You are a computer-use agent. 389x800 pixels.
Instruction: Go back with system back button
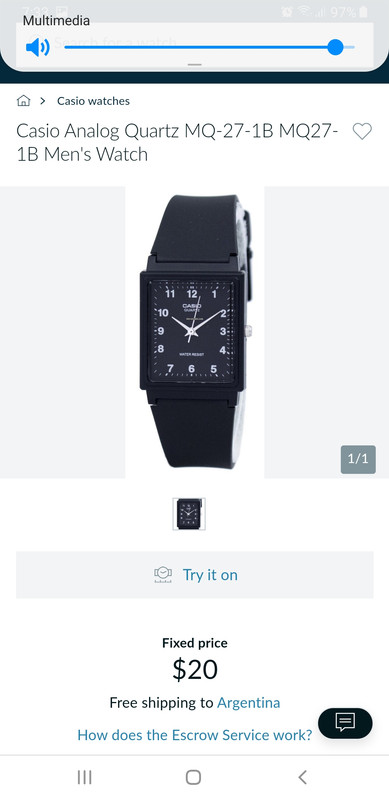coord(302,777)
